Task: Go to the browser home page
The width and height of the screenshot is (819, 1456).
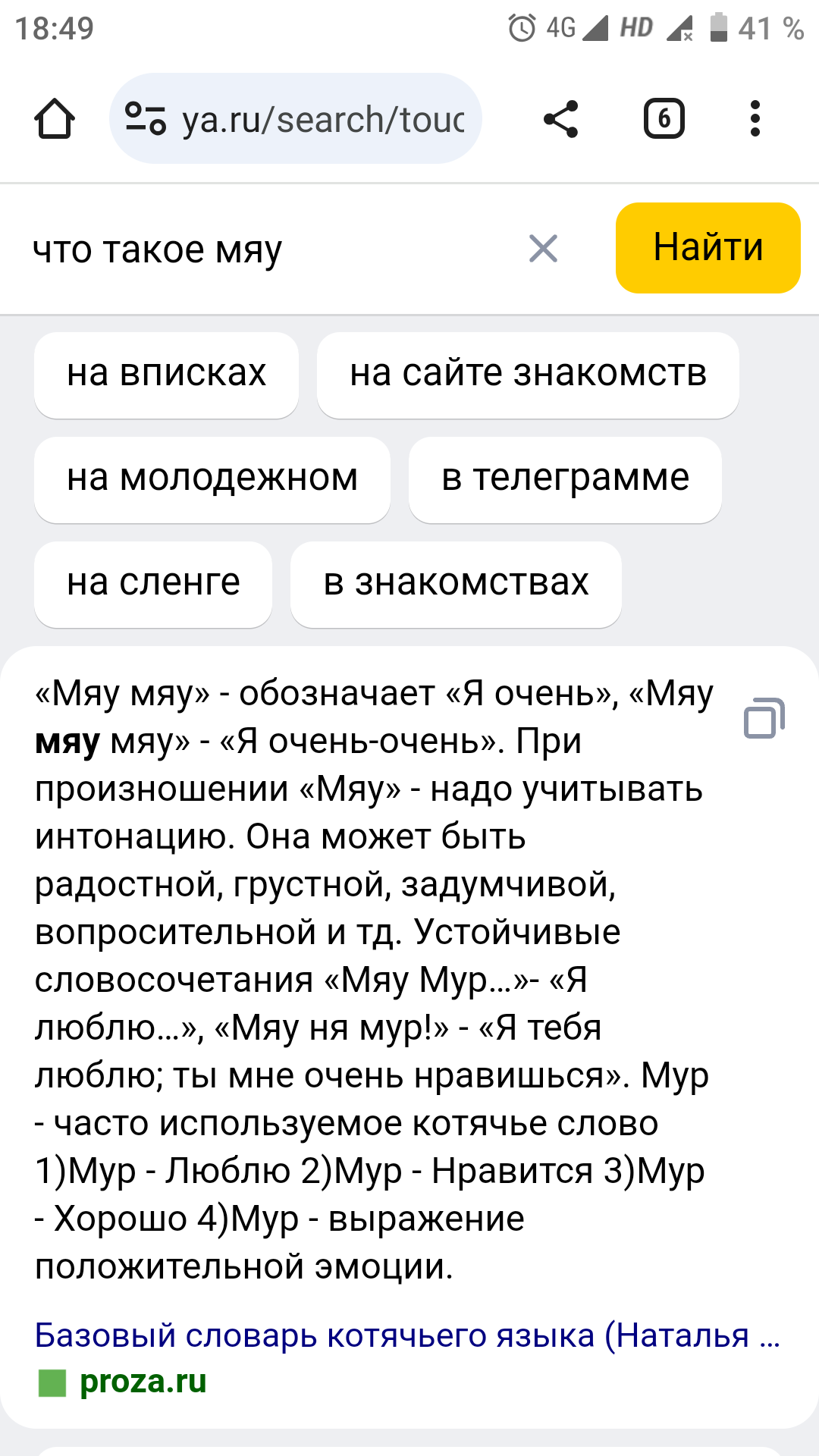Action: [55, 119]
